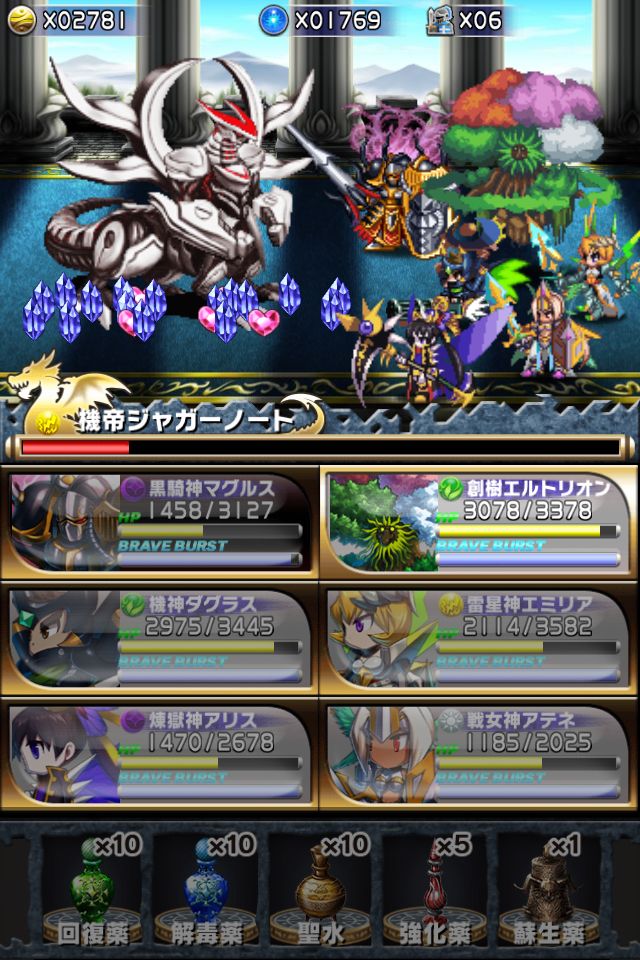
Task: Use the 聖水 holy water item
Action: tap(320, 887)
